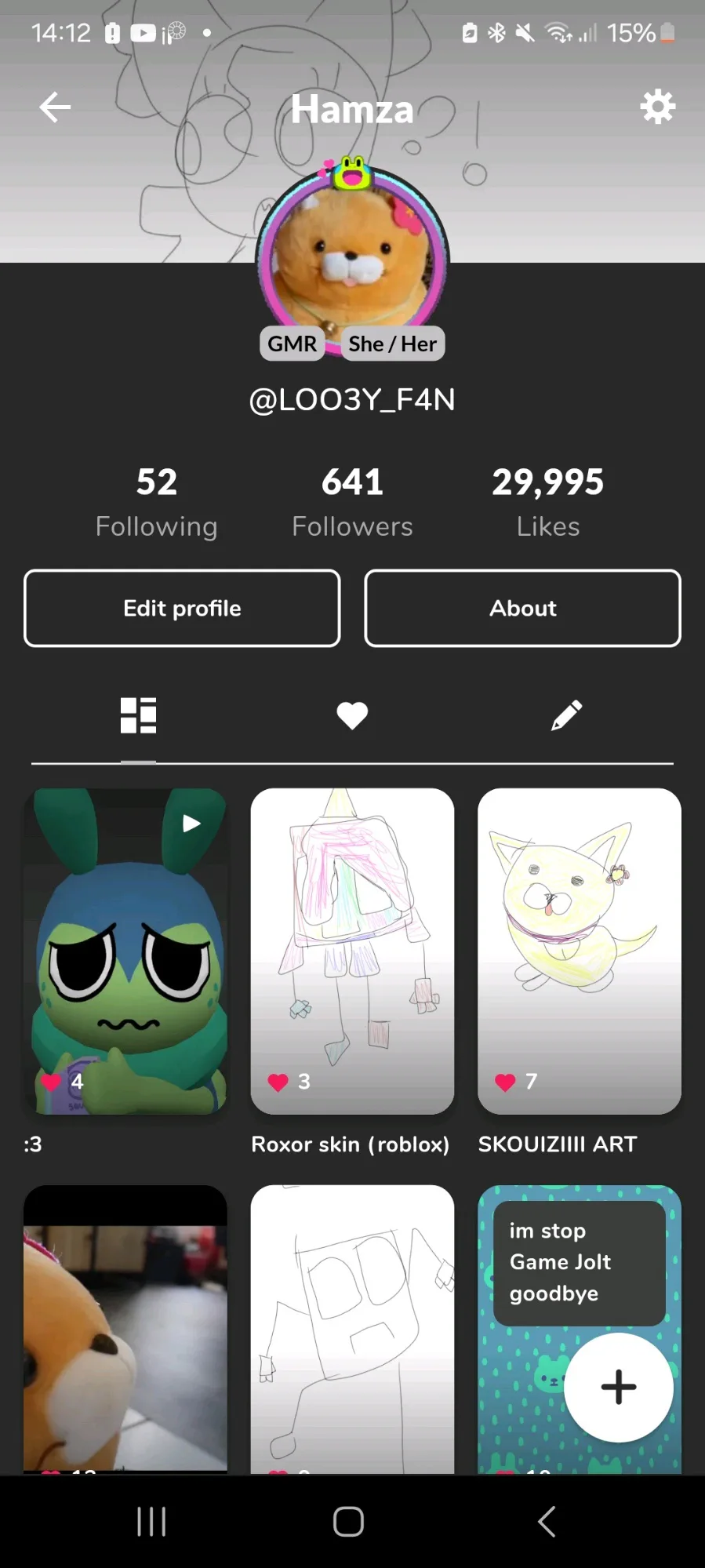
Task: Create a new post with plus button
Action: pos(618,1387)
